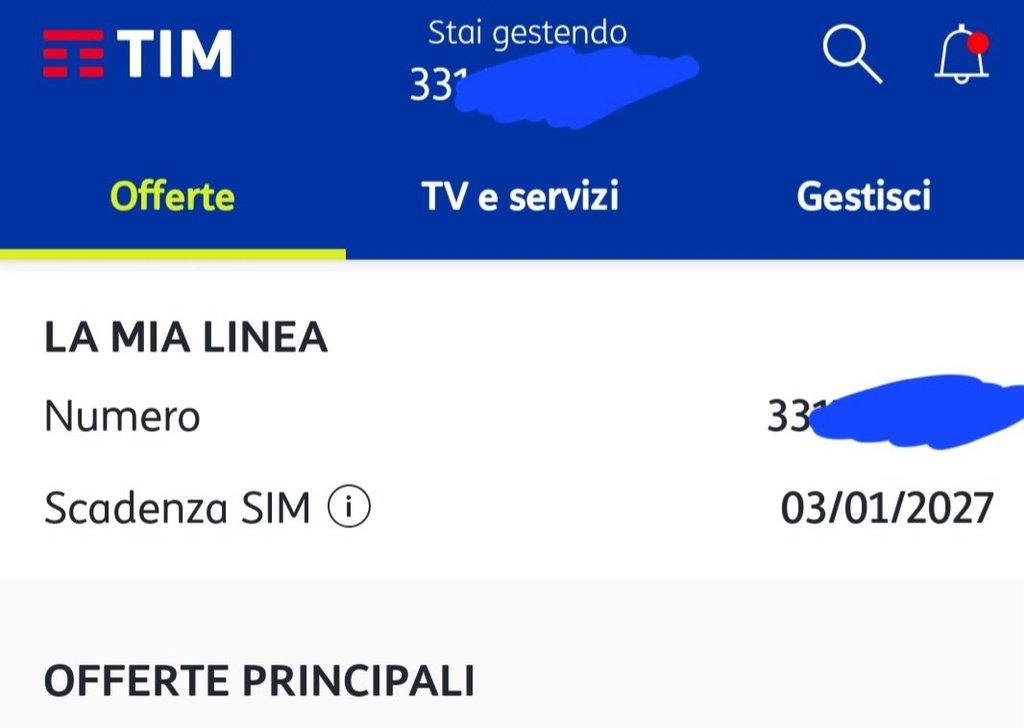The height and width of the screenshot is (728, 1024).
Task: Switch to the TV e servizi tab
Action: tap(520, 196)
